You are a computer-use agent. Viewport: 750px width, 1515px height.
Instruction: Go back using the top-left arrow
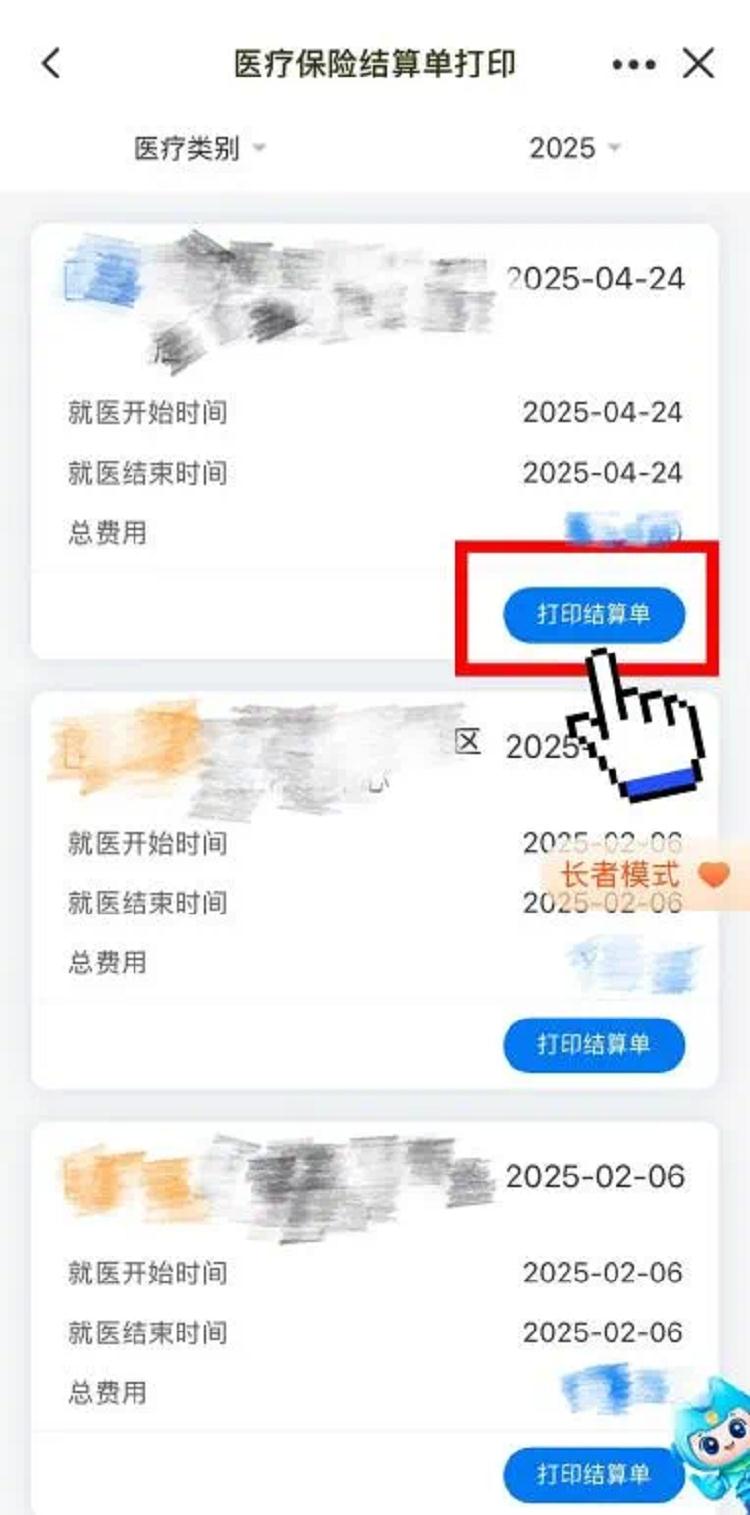51,64
